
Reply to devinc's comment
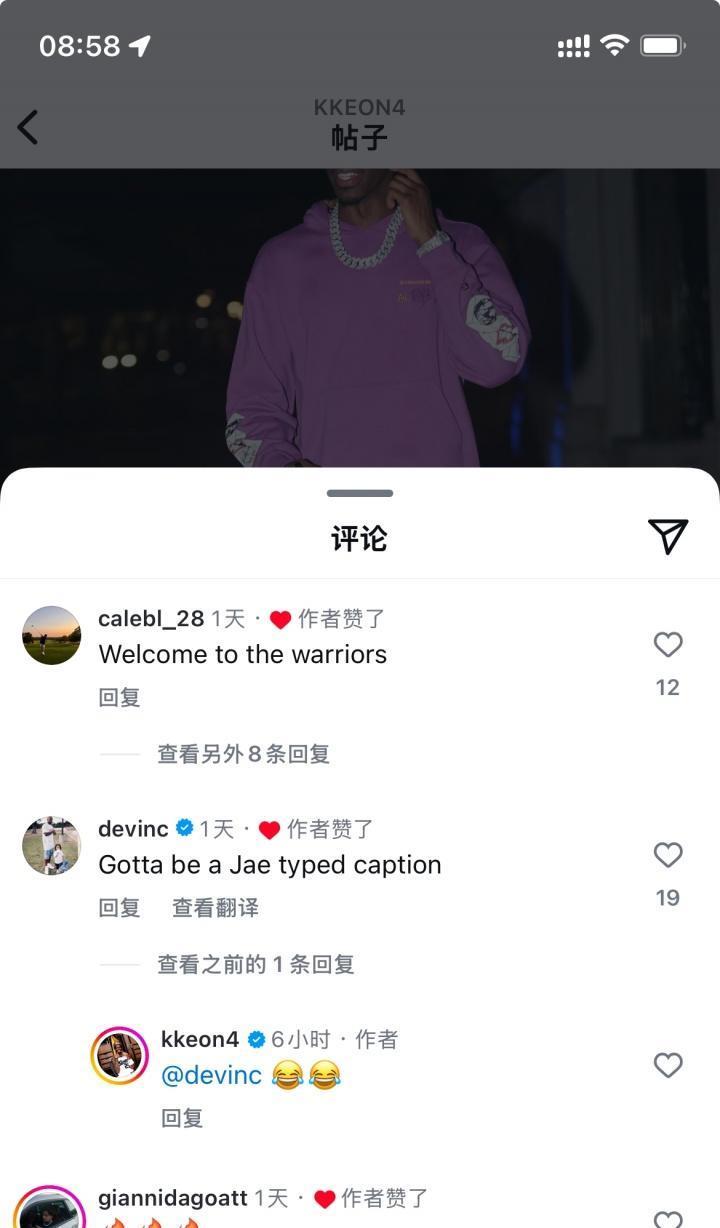119,907
